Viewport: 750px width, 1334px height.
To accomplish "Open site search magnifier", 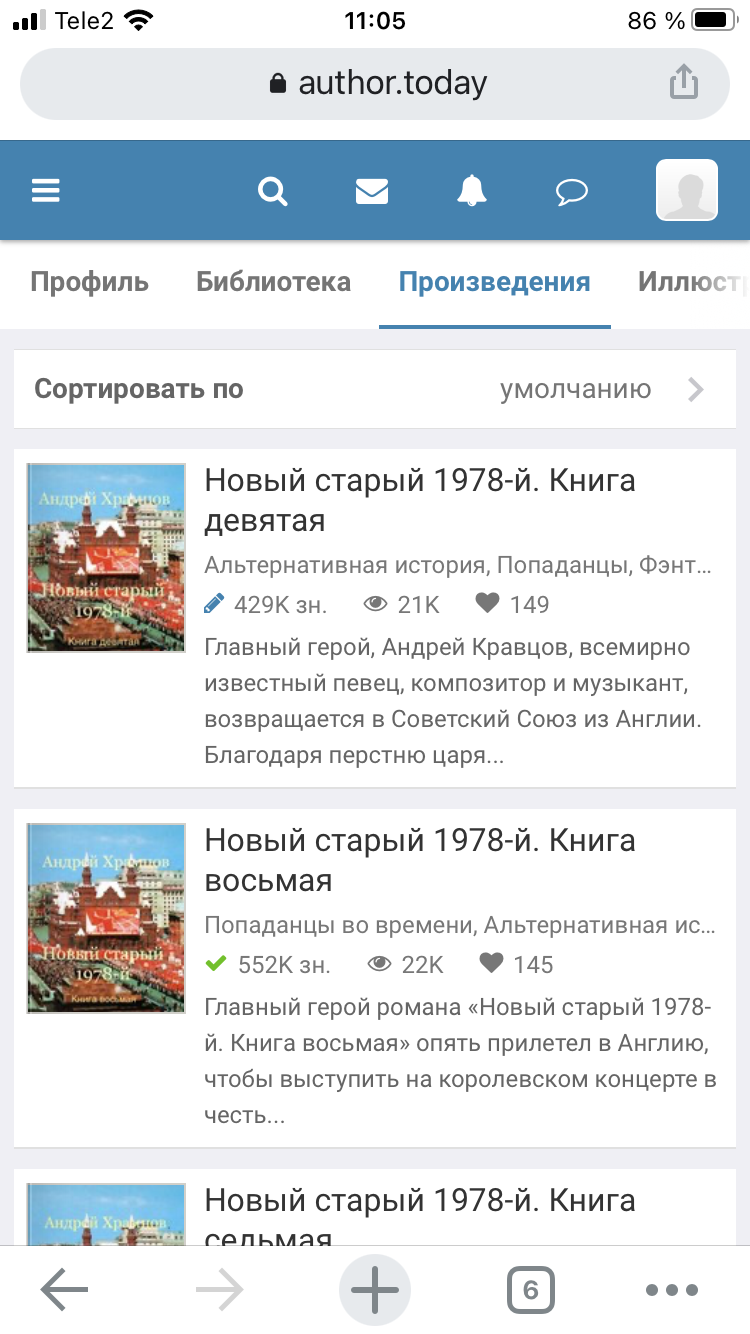I will tap(272, 190).
